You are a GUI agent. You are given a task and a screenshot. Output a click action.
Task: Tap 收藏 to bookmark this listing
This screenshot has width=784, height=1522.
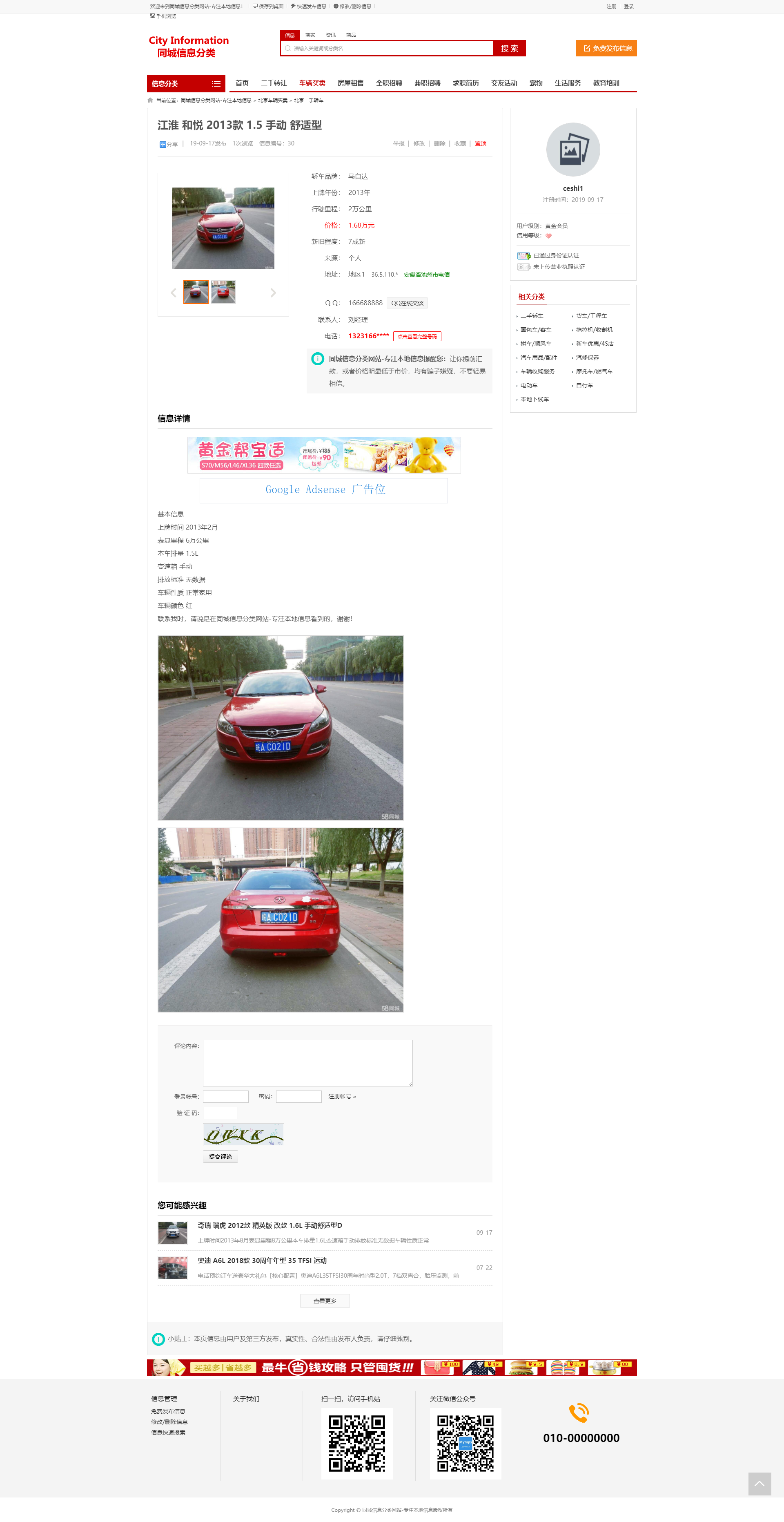(x=460, y=143)
